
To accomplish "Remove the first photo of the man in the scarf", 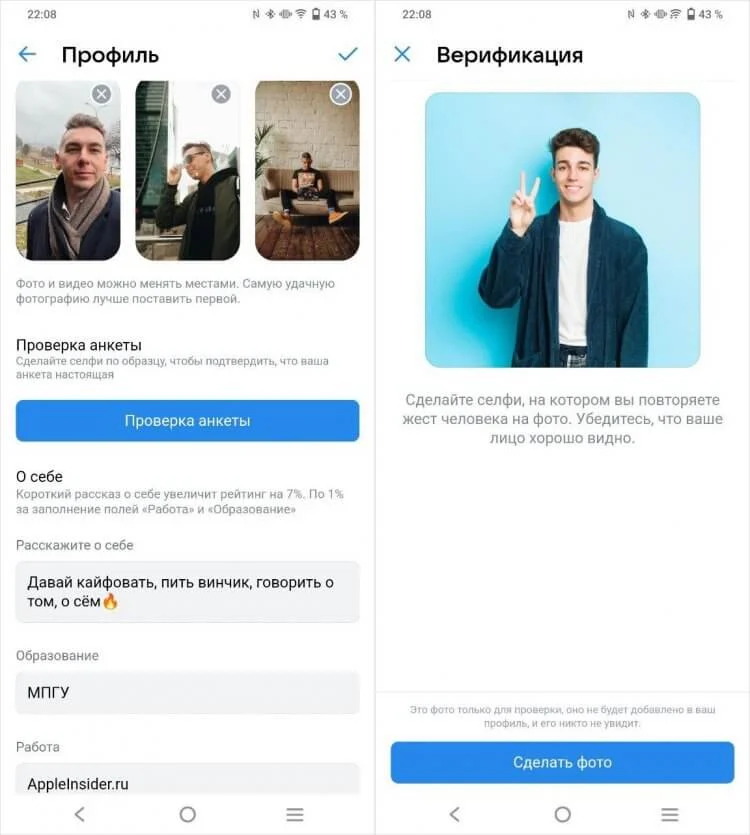I will [x=101, y=94].
